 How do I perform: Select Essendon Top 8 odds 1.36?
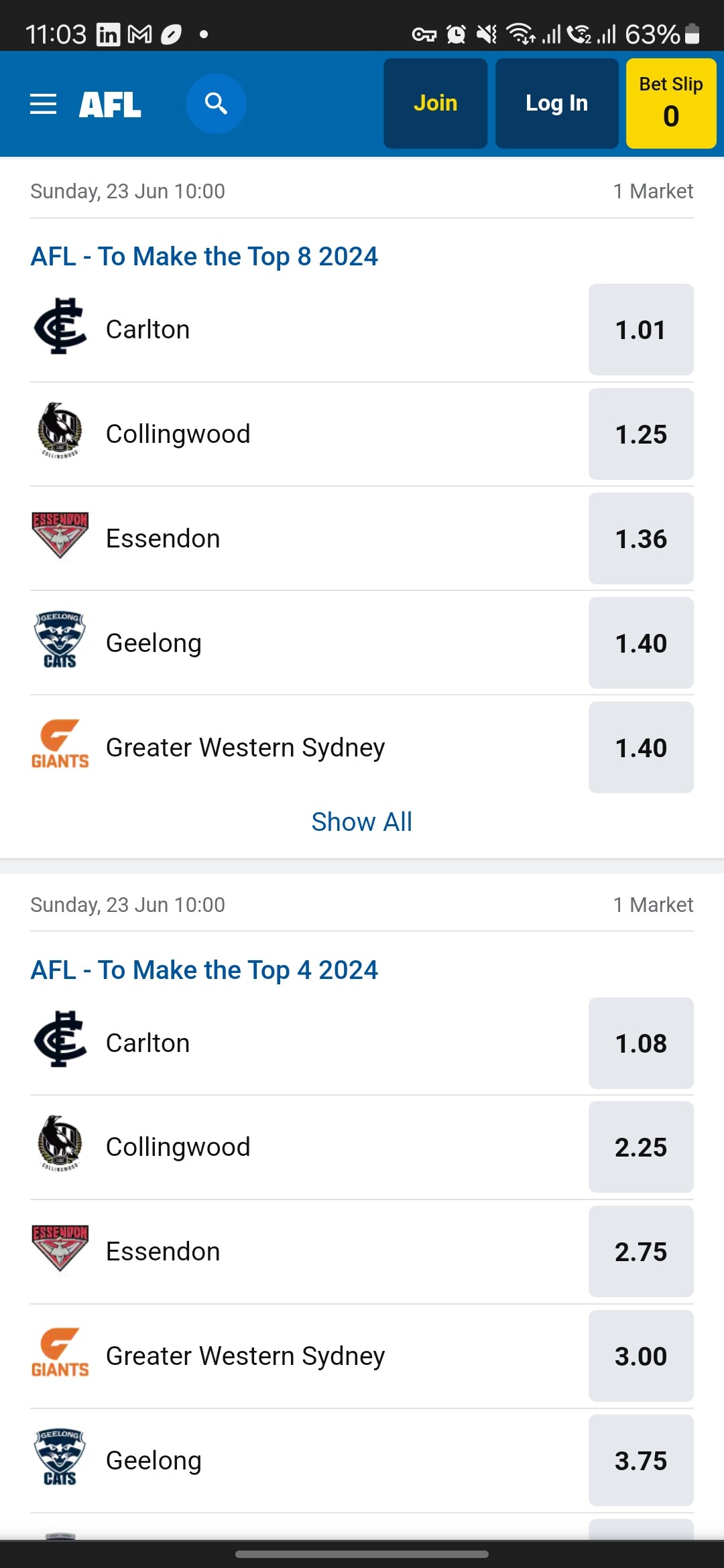(641, 539)
